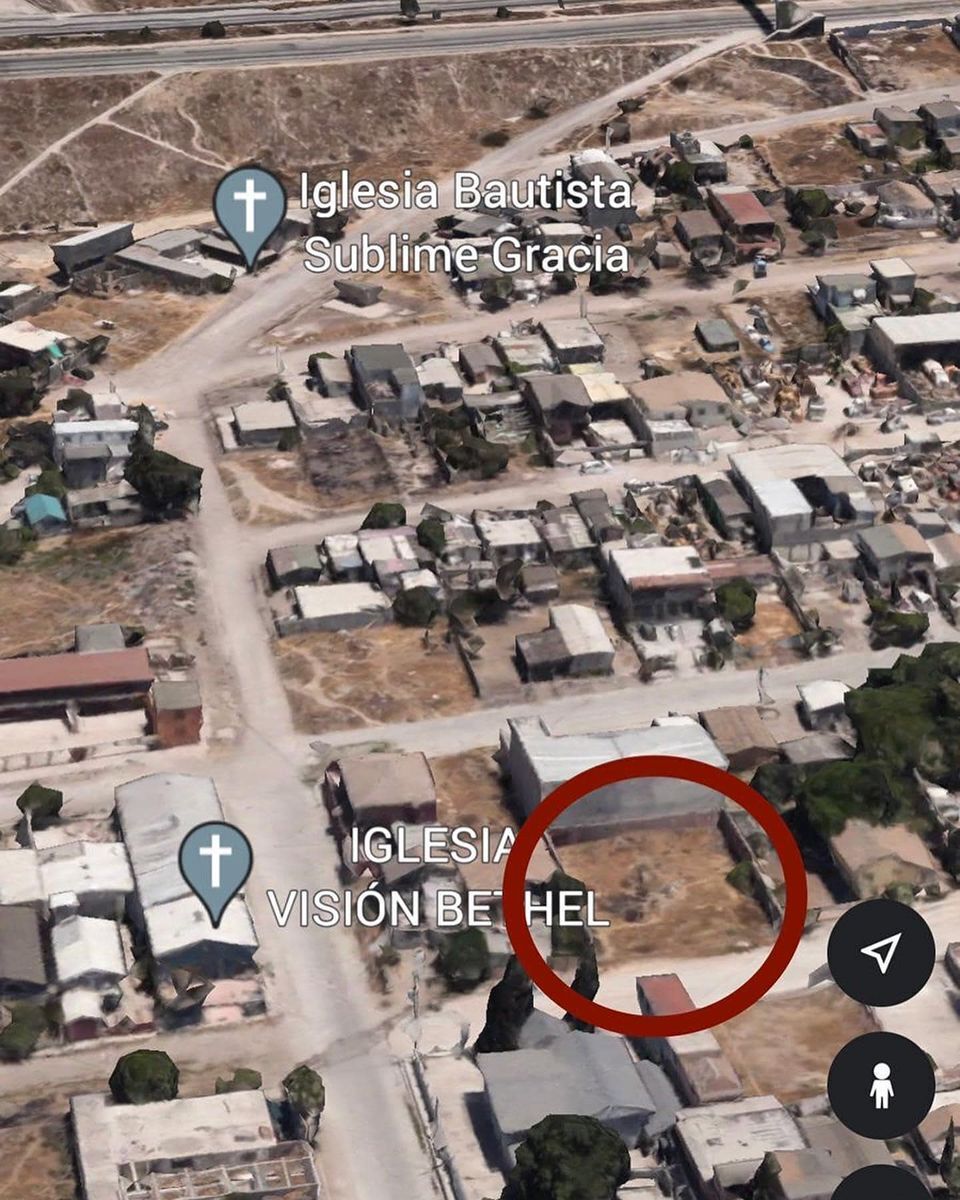960x1200 pixels.
Task: Tap the fly-to-my-location arrow button
Action: coord(881,952)
